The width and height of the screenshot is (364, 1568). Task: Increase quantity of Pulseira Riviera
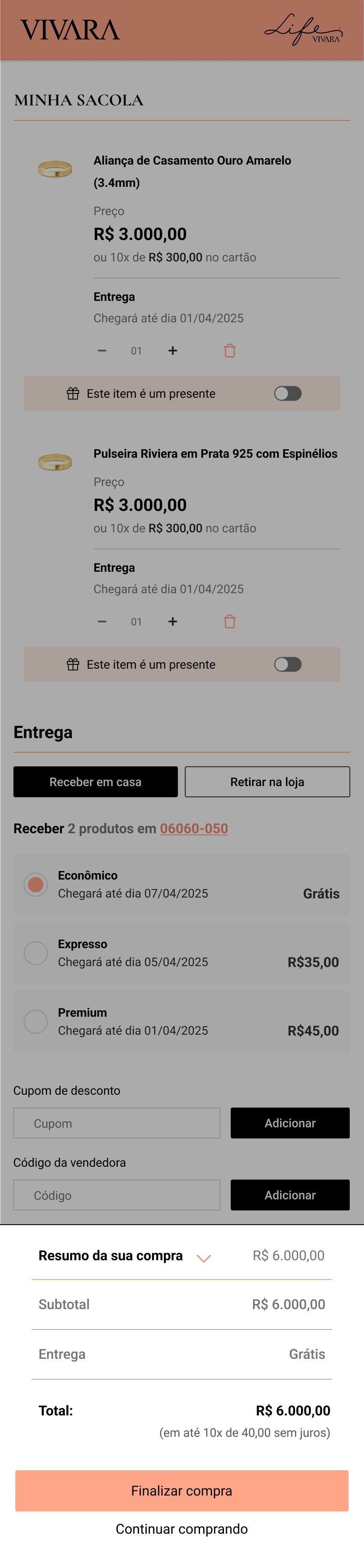(x=173, y=622)
